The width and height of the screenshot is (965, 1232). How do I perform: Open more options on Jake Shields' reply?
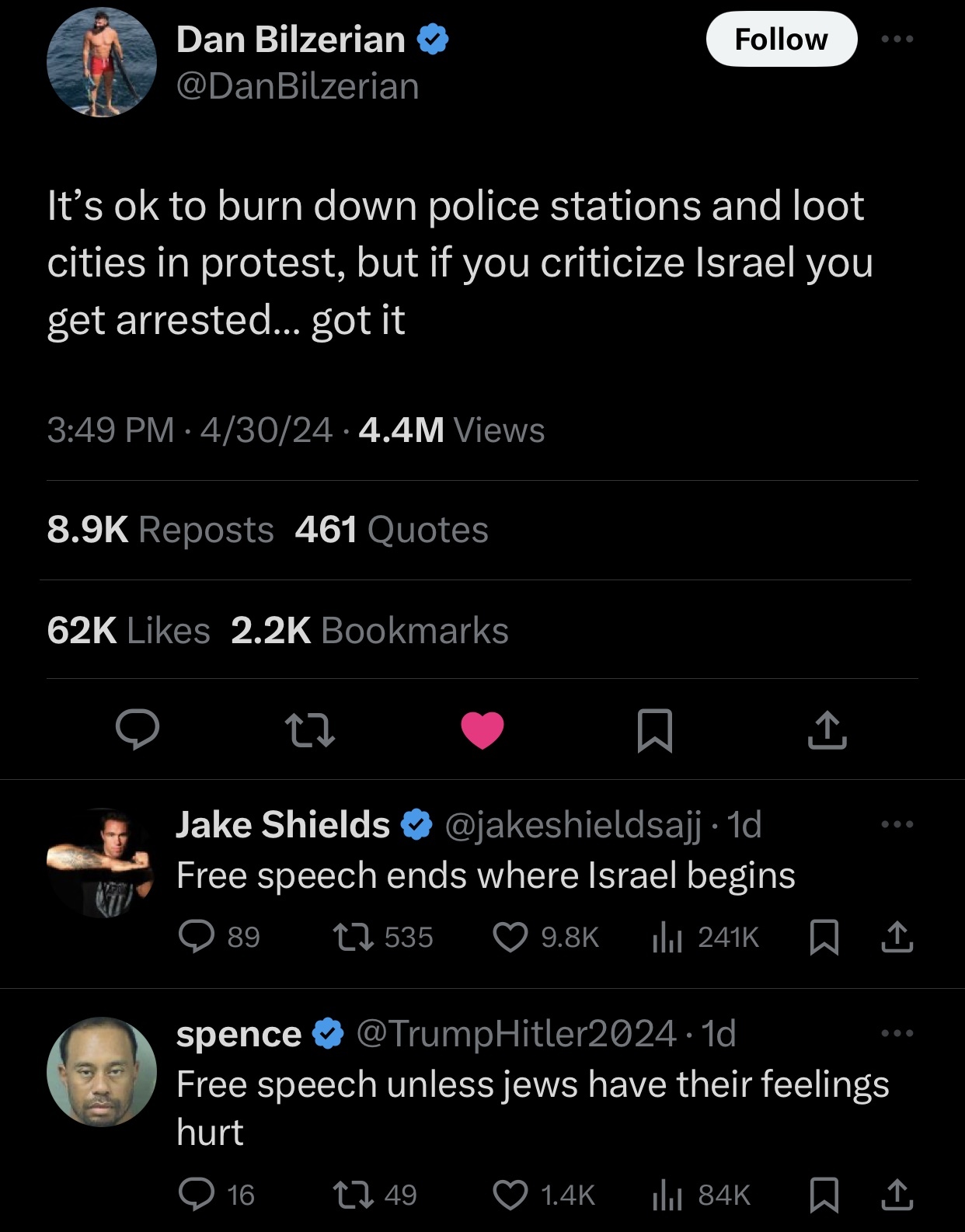coord(897,826)
